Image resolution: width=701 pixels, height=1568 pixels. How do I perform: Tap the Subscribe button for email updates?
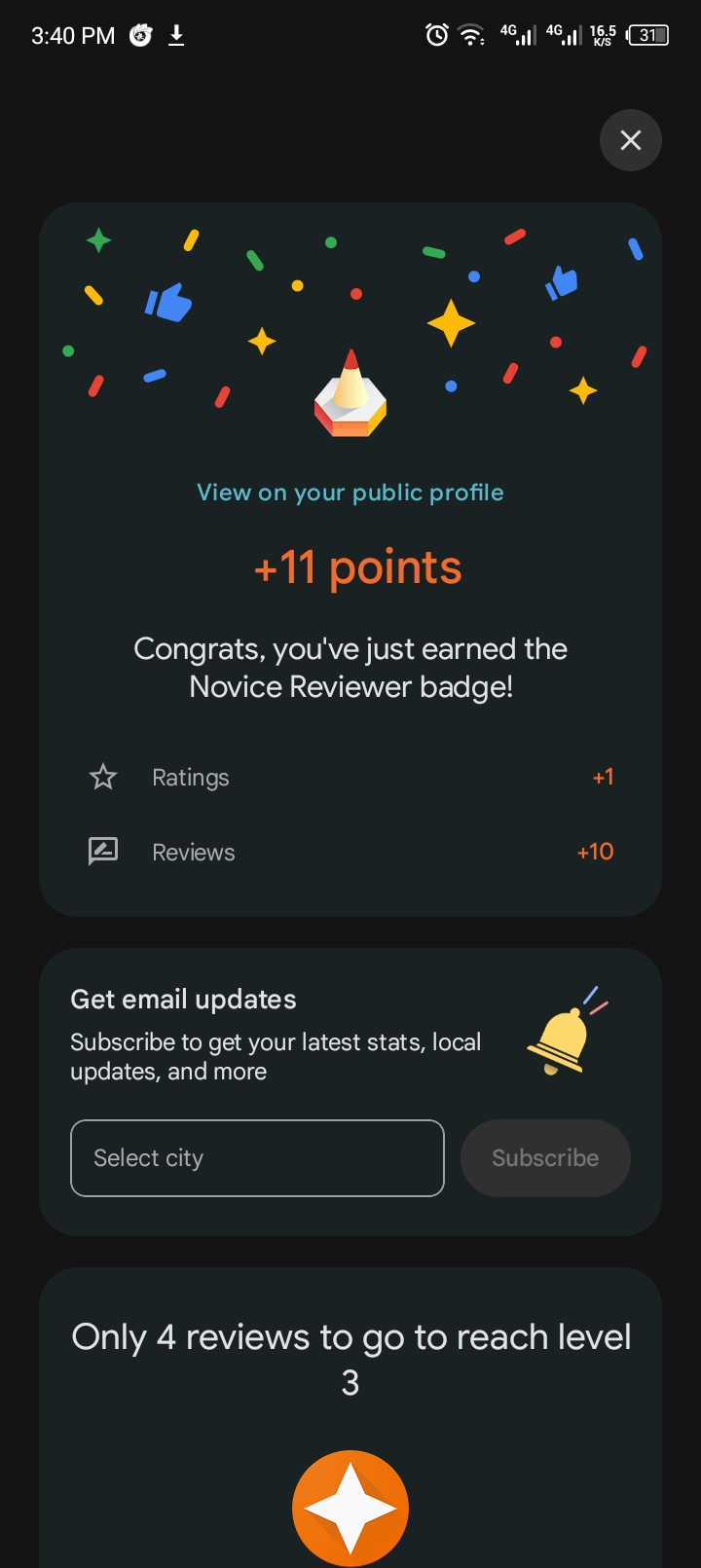click(x=545, y=1158)
